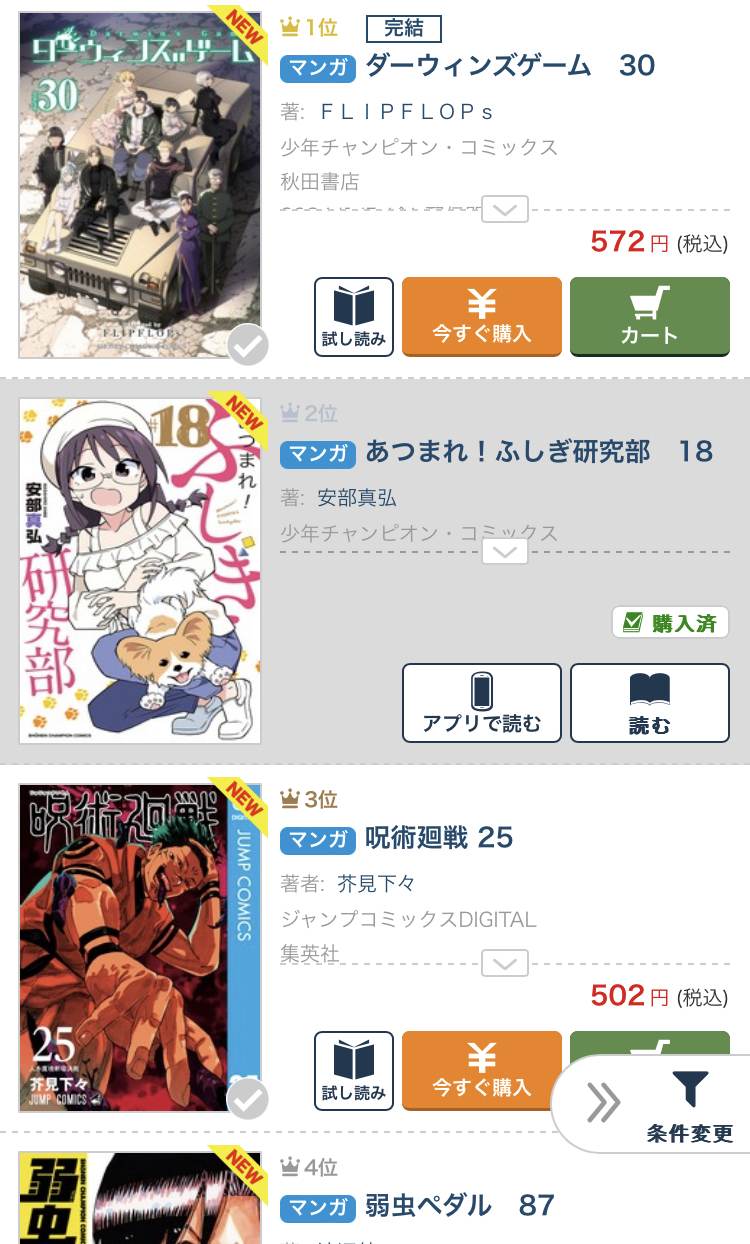
Task: Select the checkmark on 呪術廻戦 cover
Action: click(247, 1100)
